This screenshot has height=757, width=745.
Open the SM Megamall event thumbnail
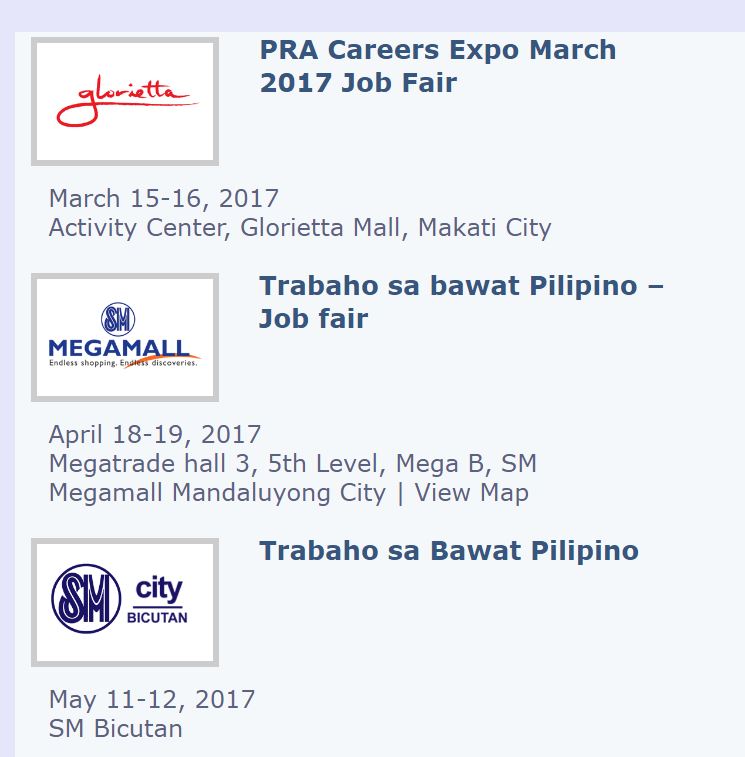point(125,337)
